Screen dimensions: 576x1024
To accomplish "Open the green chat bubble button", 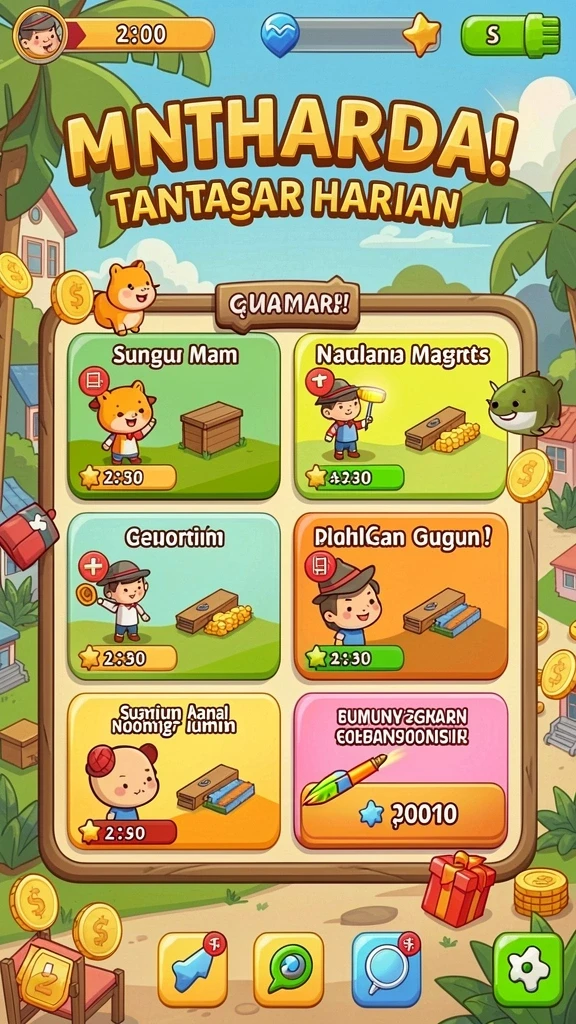I will [289, 969].
